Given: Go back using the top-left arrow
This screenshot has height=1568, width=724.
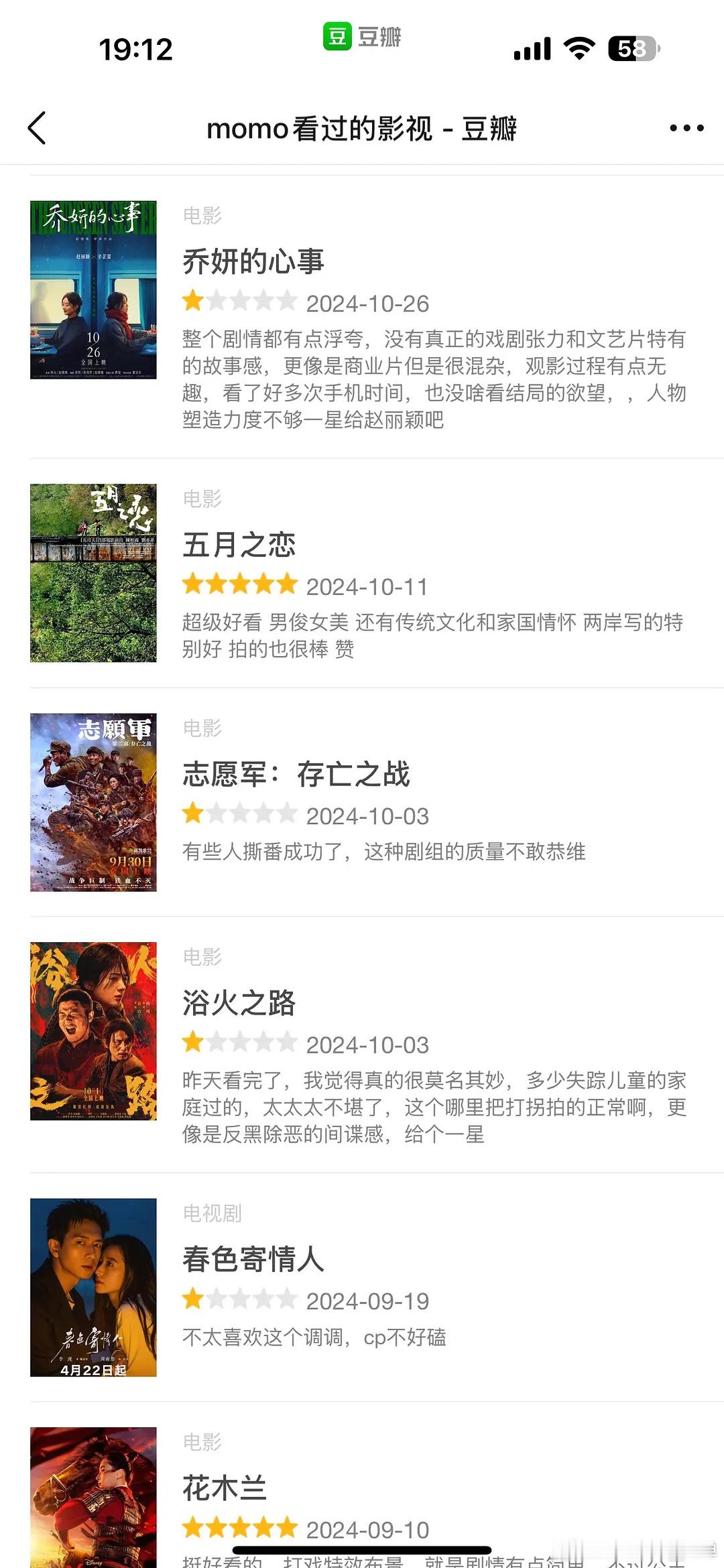Looking at the screenshot, I should 37,128.
